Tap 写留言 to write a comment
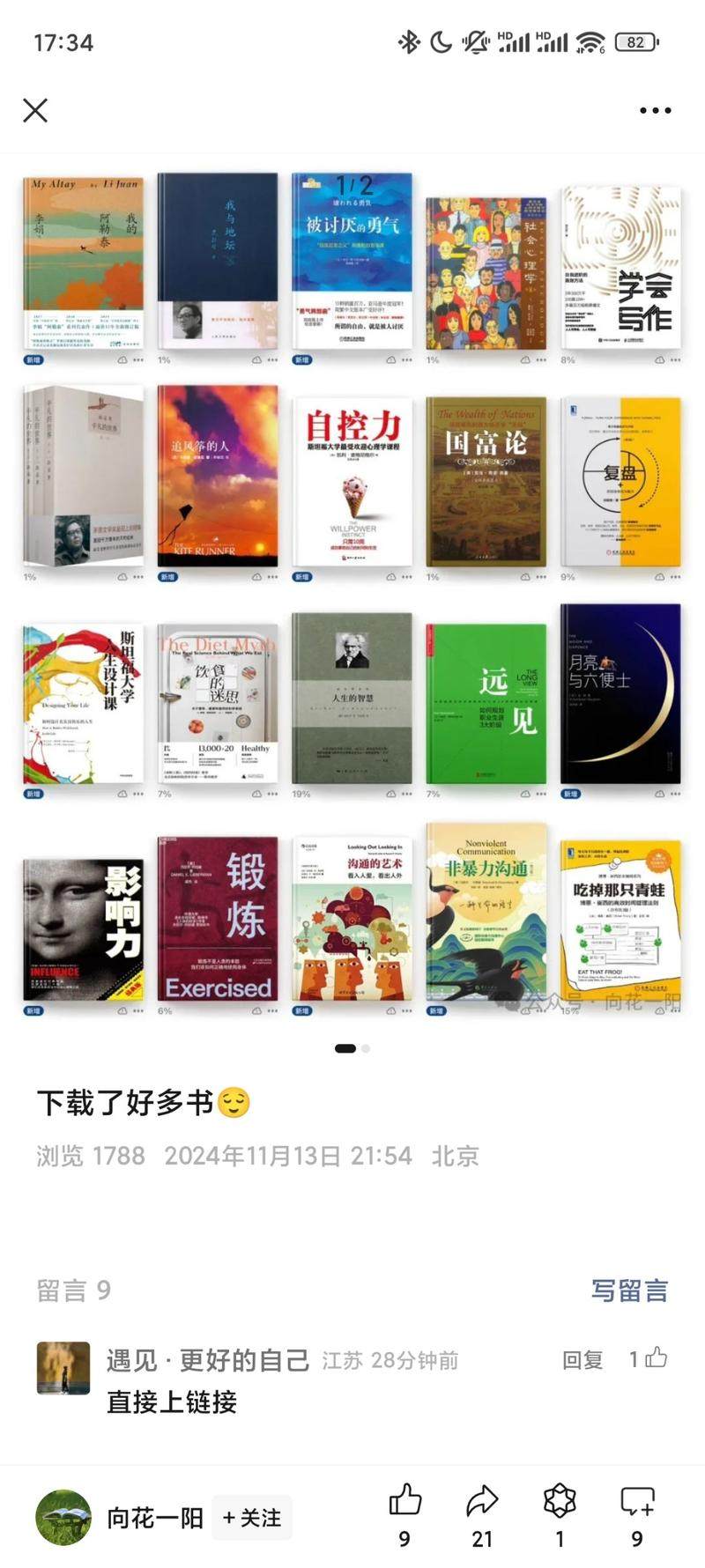This screenshot has width=705, height=1568. 628,1291
